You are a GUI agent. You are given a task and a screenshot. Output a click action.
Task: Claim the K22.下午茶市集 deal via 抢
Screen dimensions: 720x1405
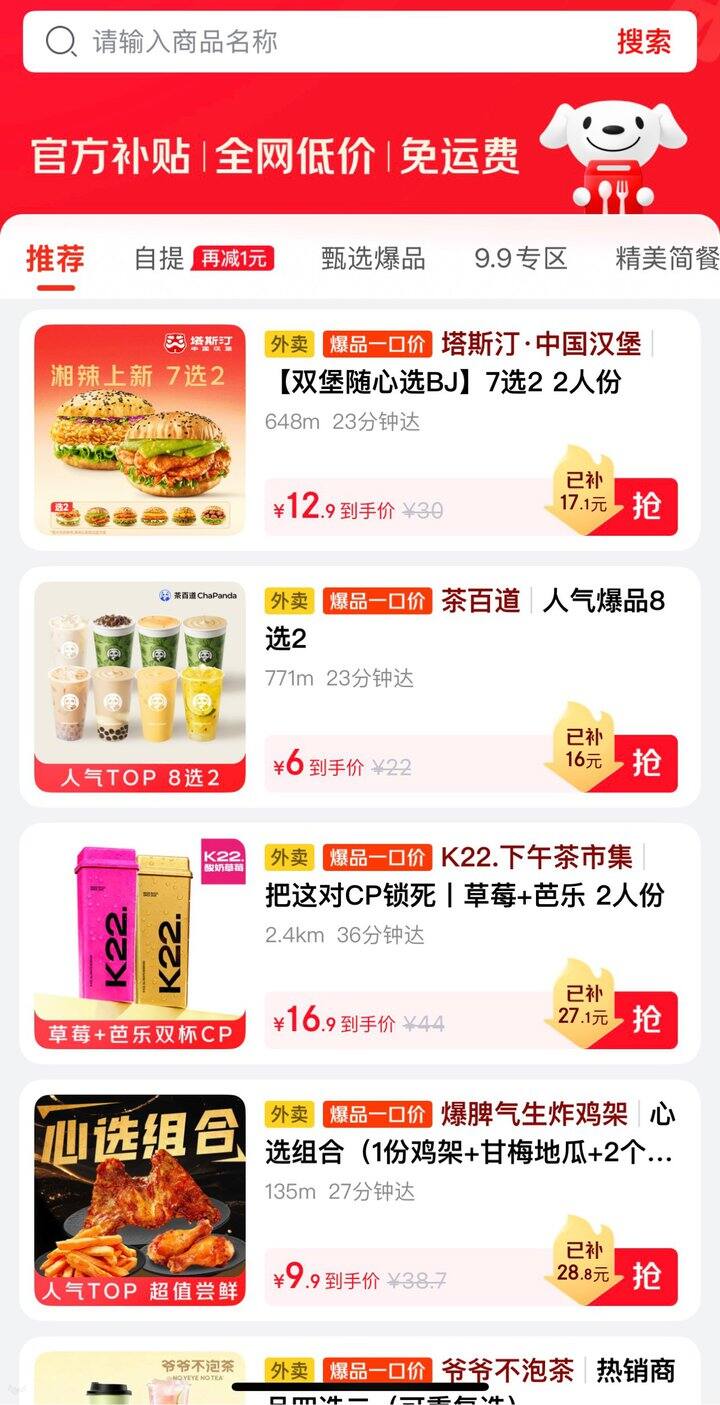click(646, 1019)
